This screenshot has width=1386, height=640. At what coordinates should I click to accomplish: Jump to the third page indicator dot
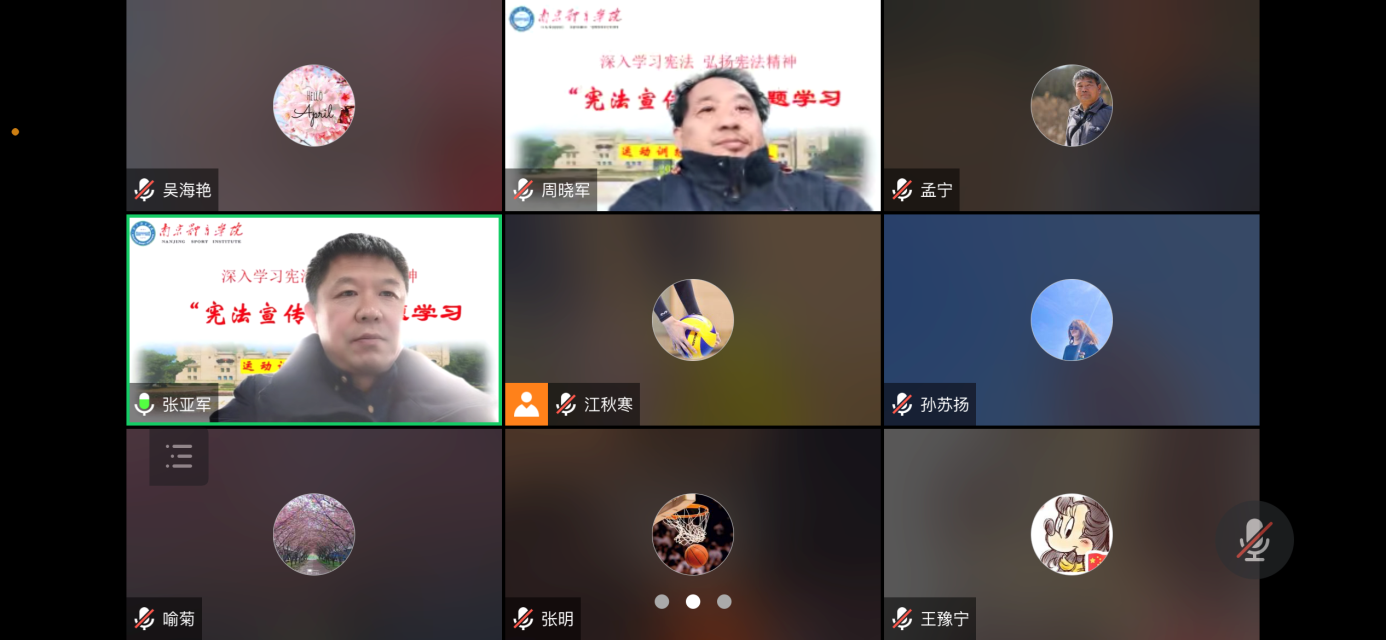pos(724,602)
